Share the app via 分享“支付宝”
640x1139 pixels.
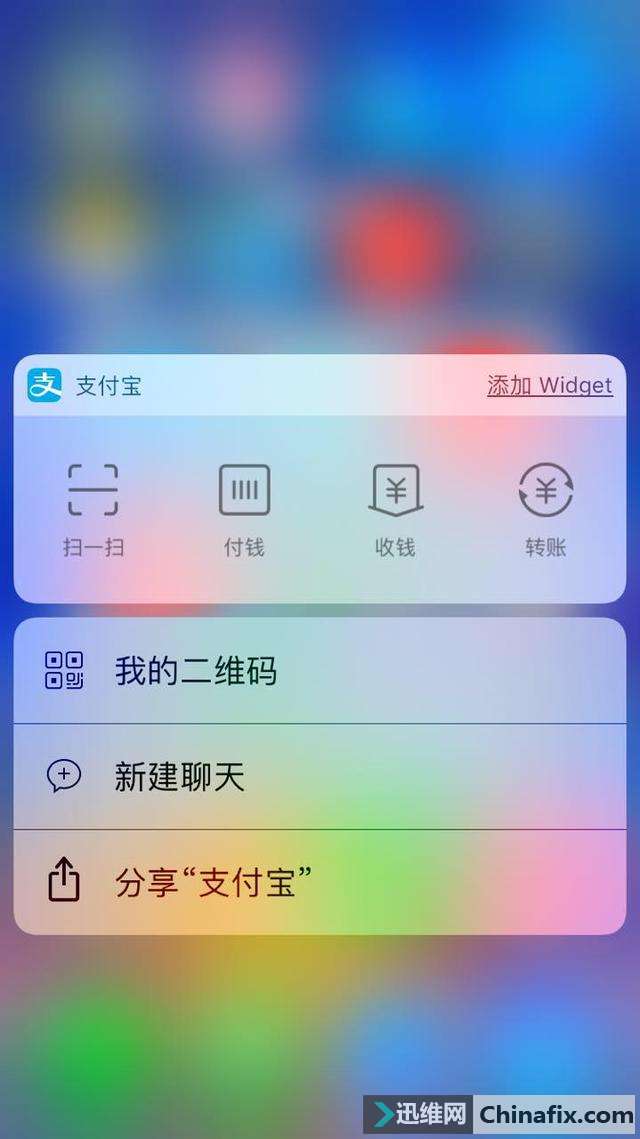[320, 882]
